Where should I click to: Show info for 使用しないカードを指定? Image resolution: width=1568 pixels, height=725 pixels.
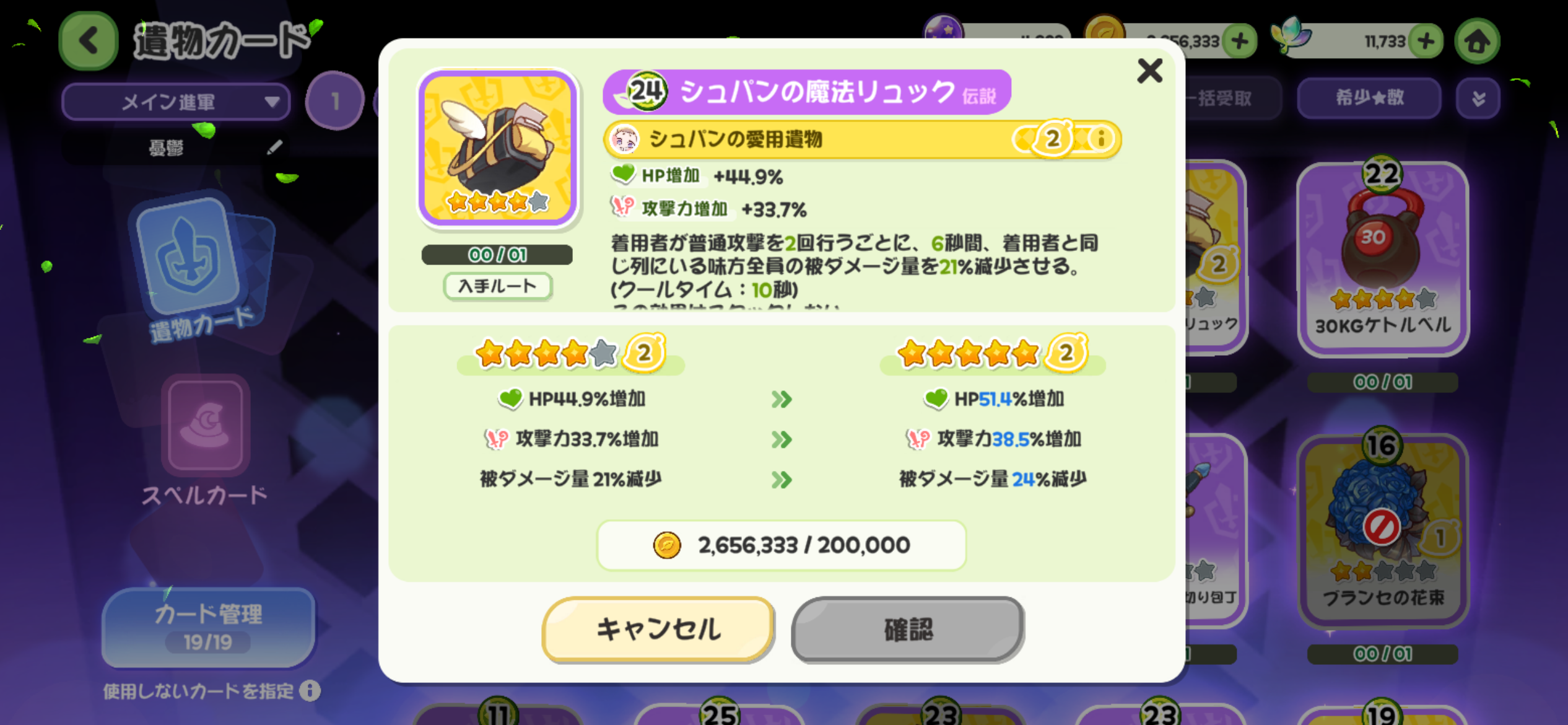click(310, 690)
